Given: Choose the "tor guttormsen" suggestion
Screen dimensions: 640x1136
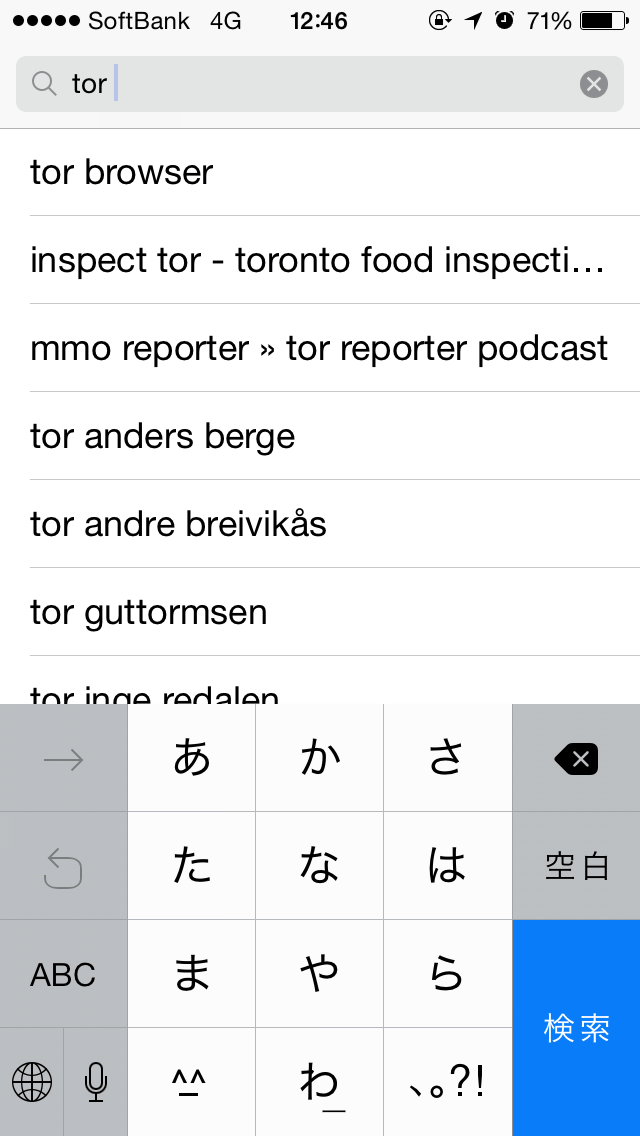Looking at the screenshot, I should (x=320, y=612).
